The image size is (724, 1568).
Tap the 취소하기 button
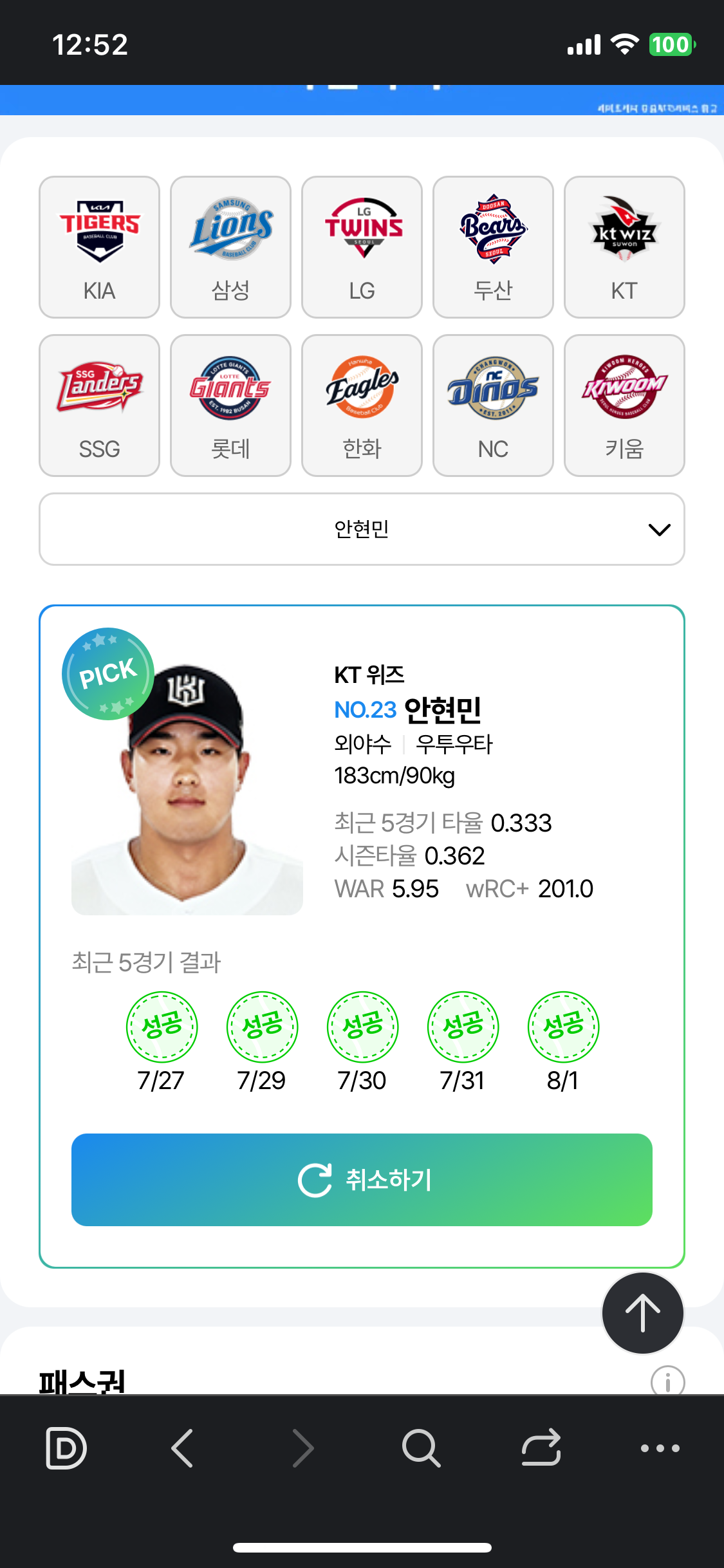tap(362, 1179)
